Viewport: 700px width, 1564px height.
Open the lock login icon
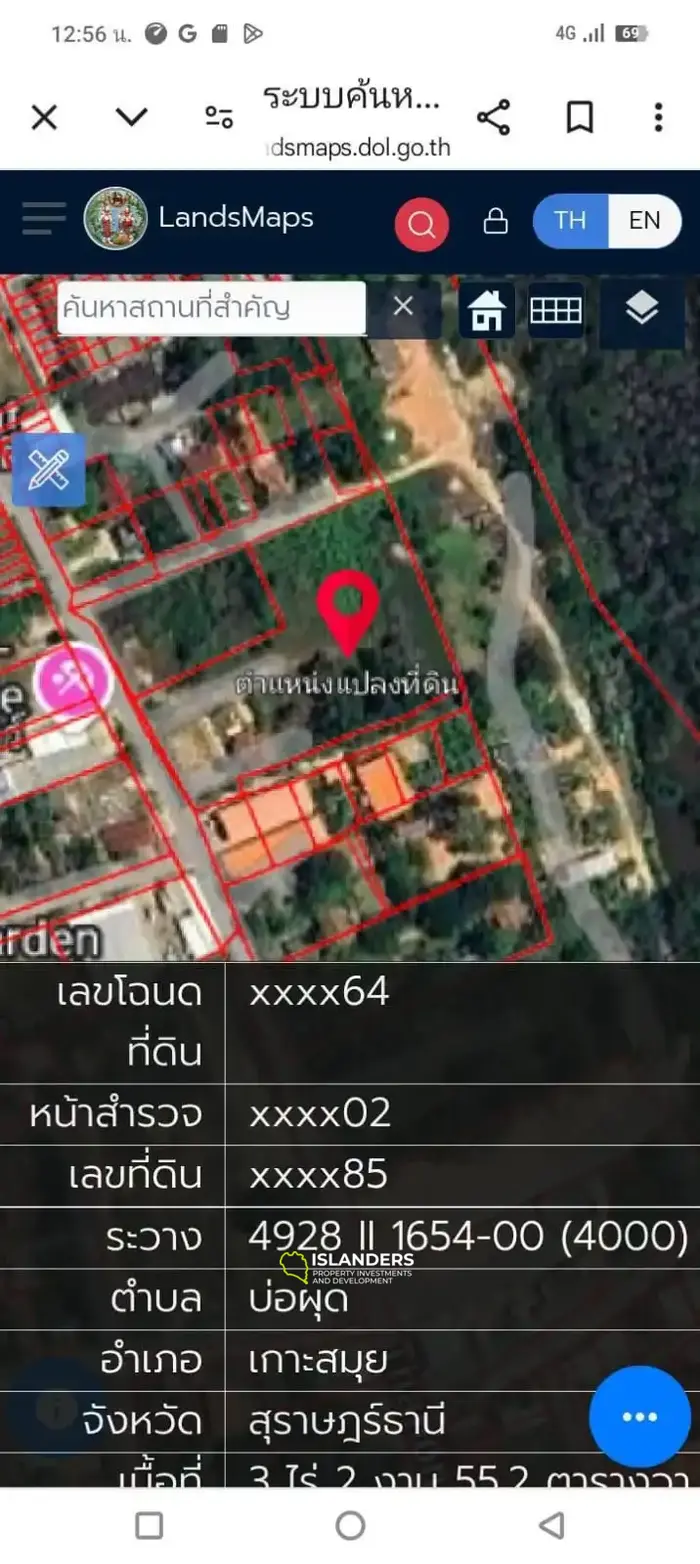coord(495,221)
